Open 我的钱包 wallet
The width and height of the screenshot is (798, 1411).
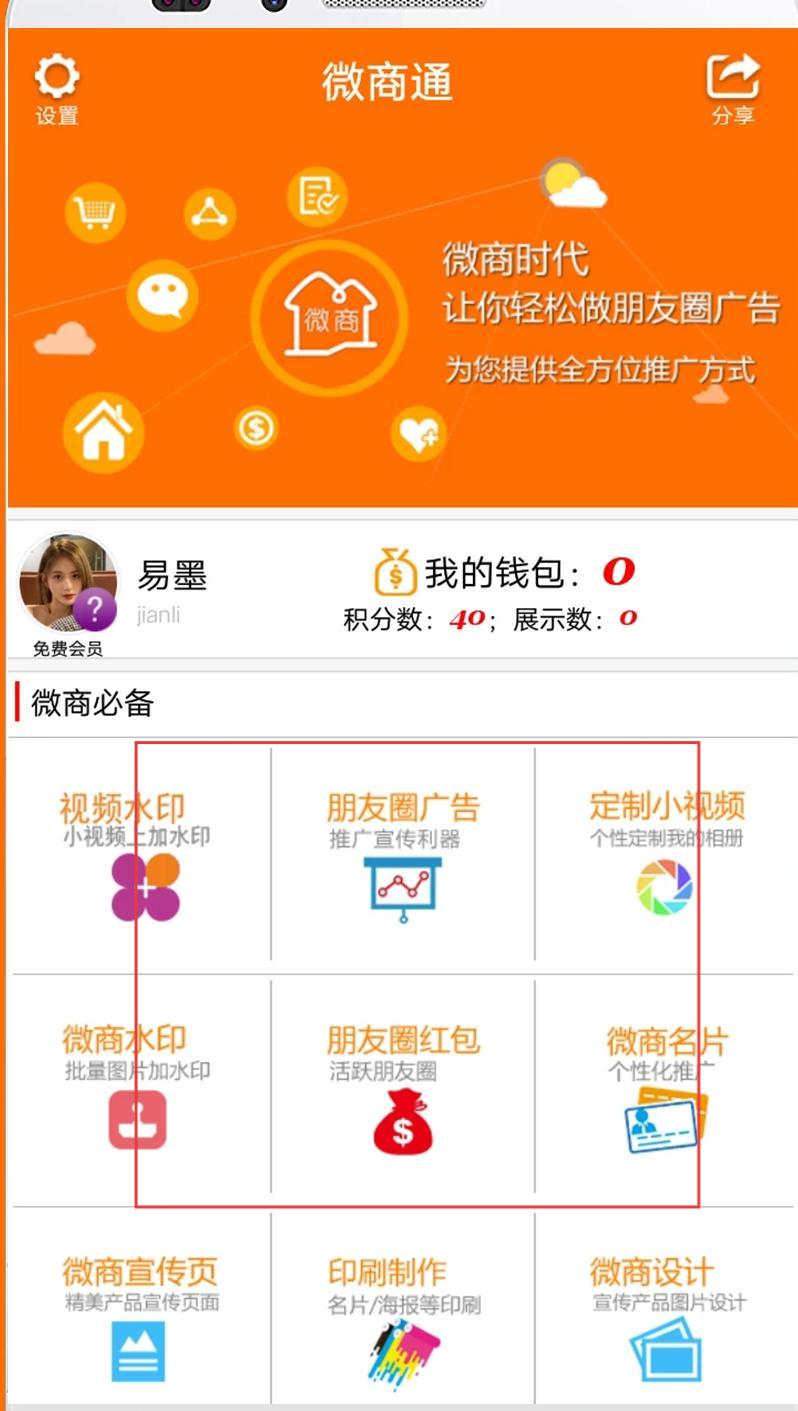[505, 574]
